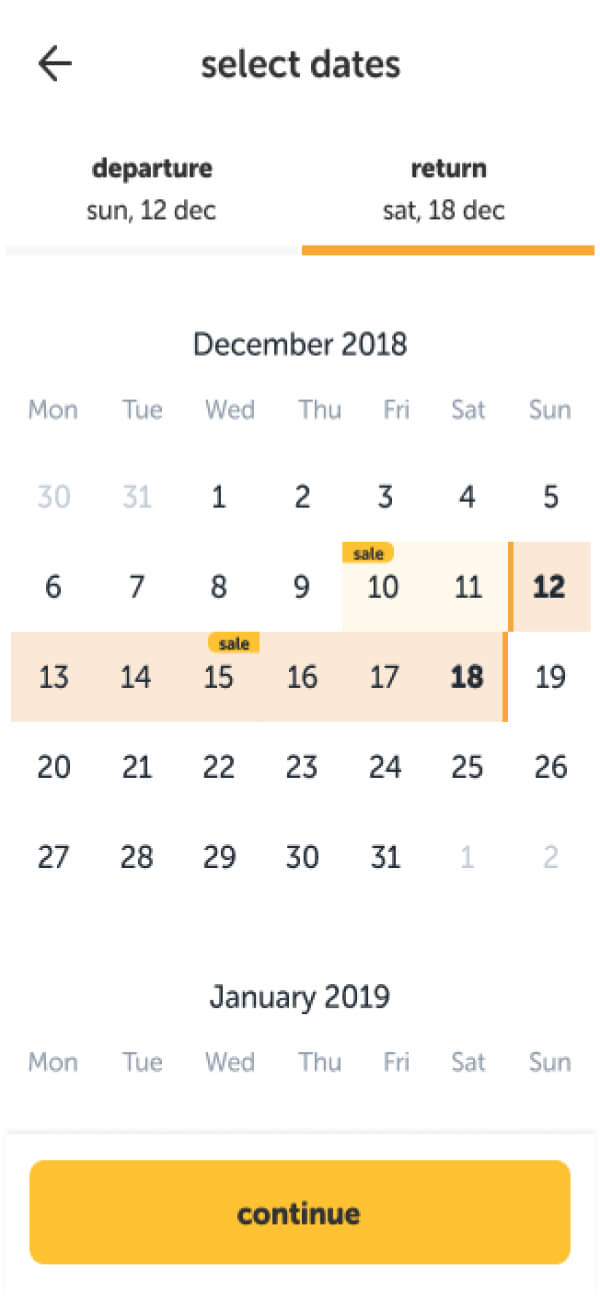
Task: Switch to the return tab
Action: 448,190
